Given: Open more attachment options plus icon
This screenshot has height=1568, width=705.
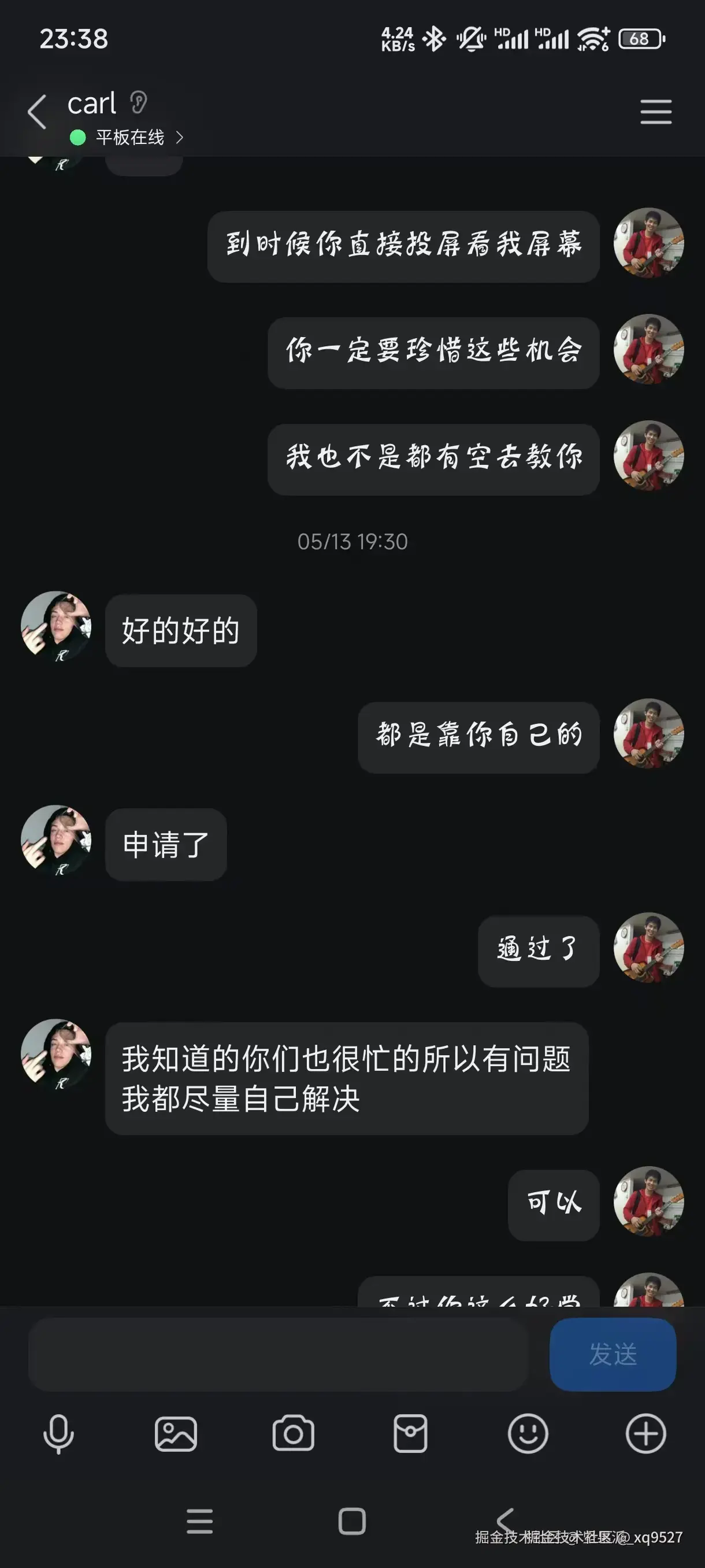Looking at the screenshot, I should (645, 1433).
